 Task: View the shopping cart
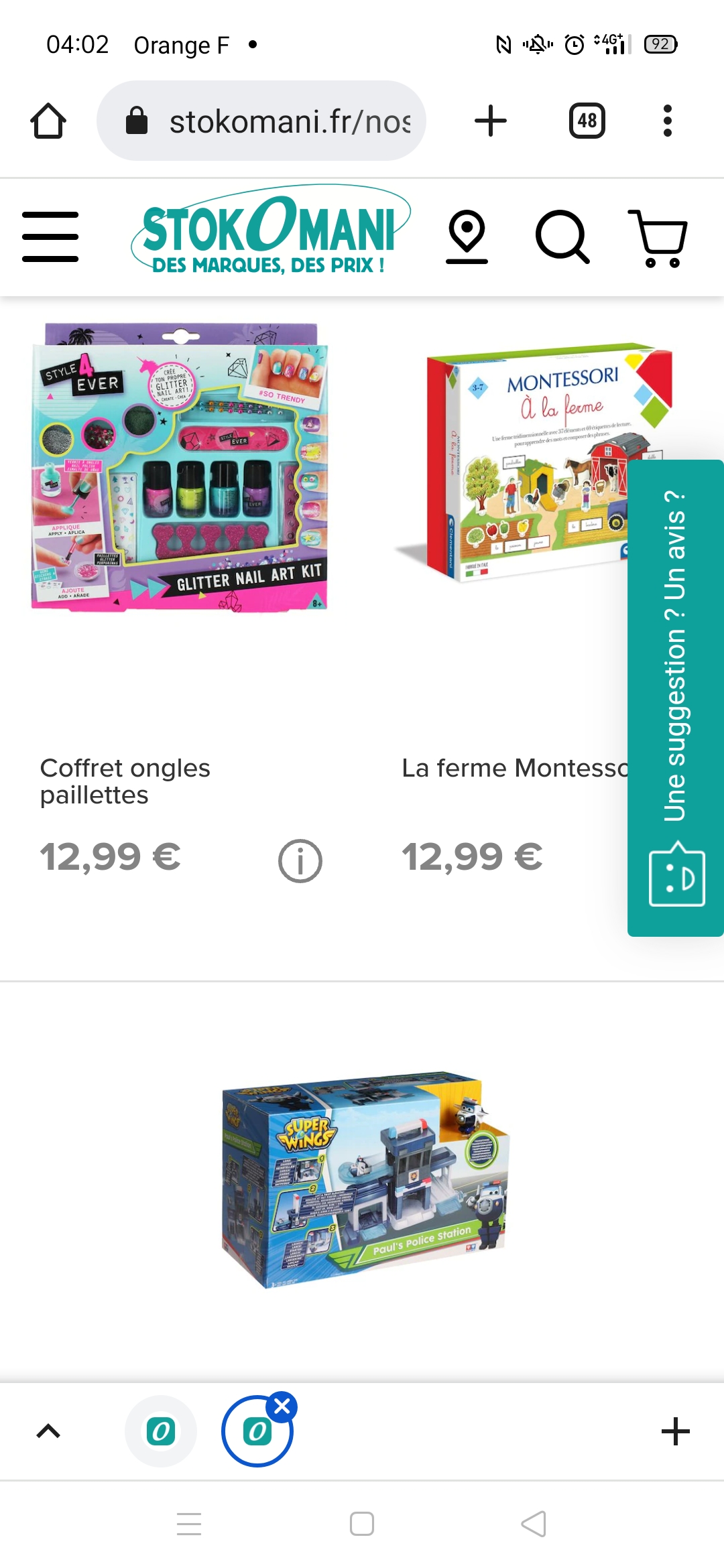tap(658, 237)
